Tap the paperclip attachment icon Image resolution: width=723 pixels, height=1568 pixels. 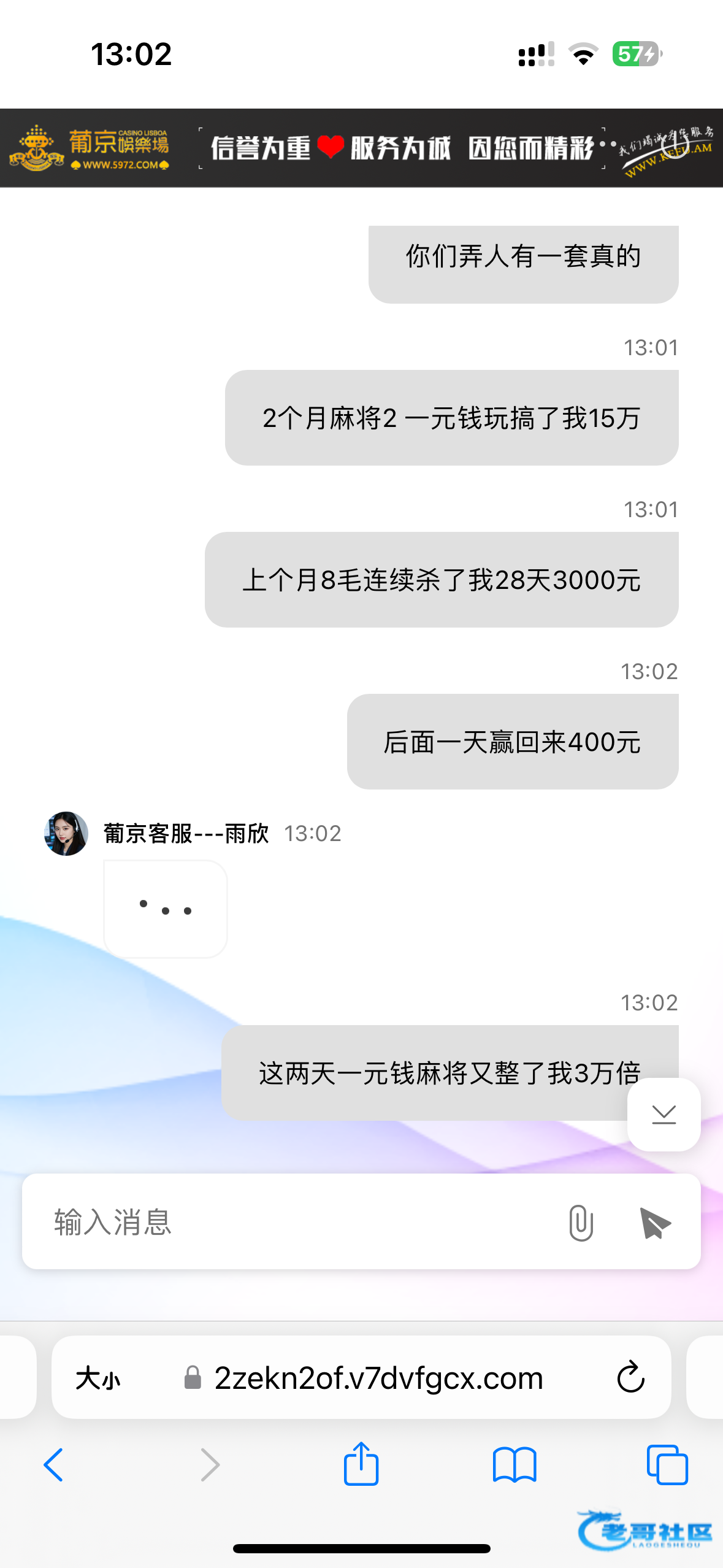[580, 1223]
